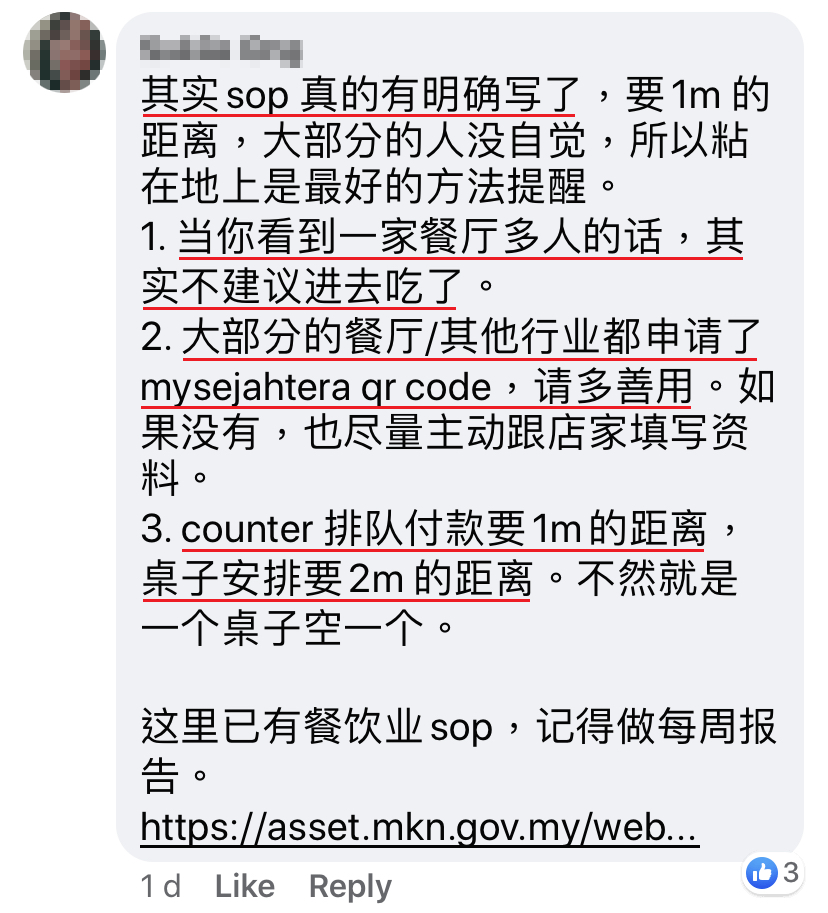
Task: View reactions on this comment
Action: (774, 873)
